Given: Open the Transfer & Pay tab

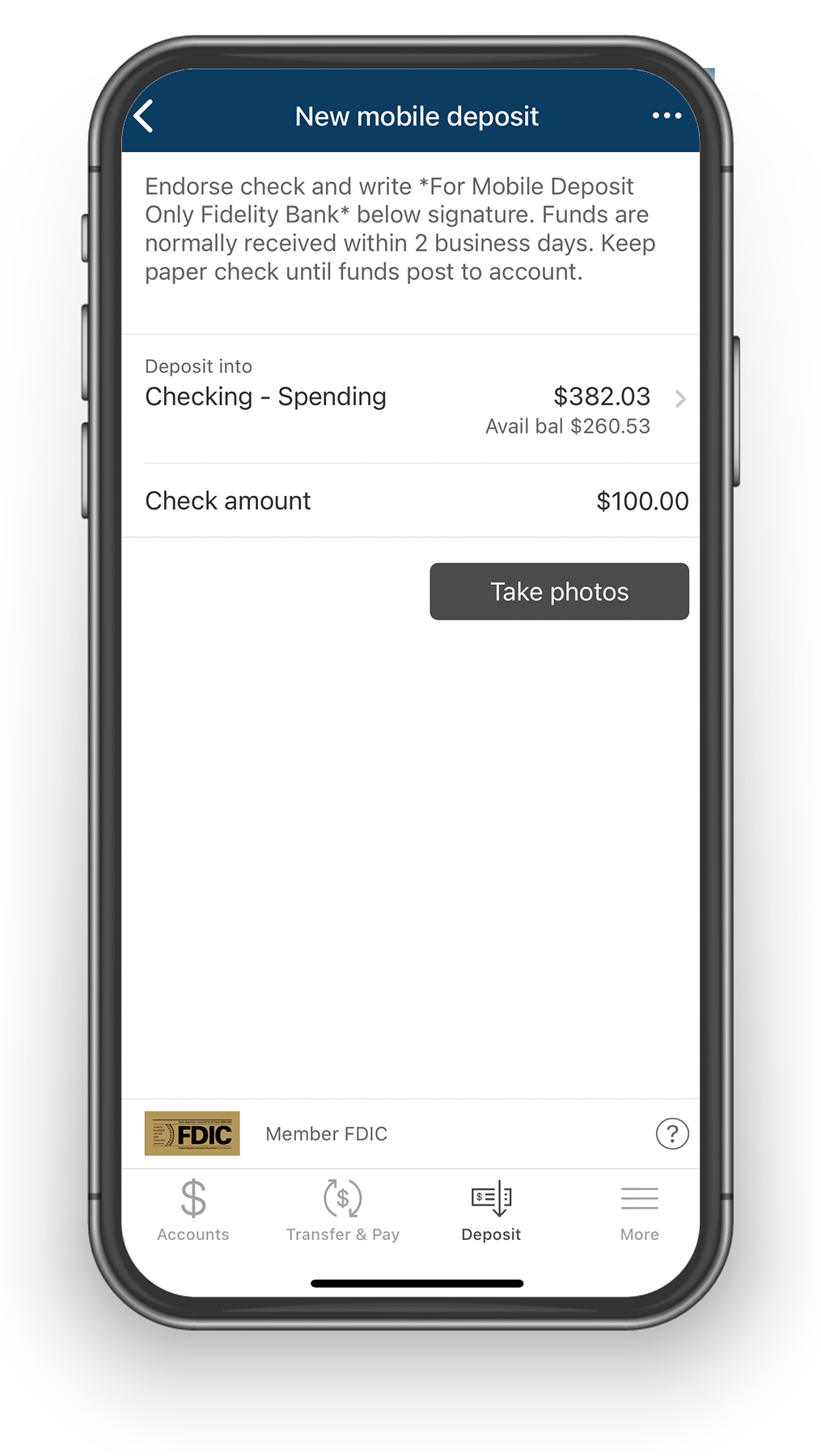Looking at the screenshot, I should [x=343, y=1210].
